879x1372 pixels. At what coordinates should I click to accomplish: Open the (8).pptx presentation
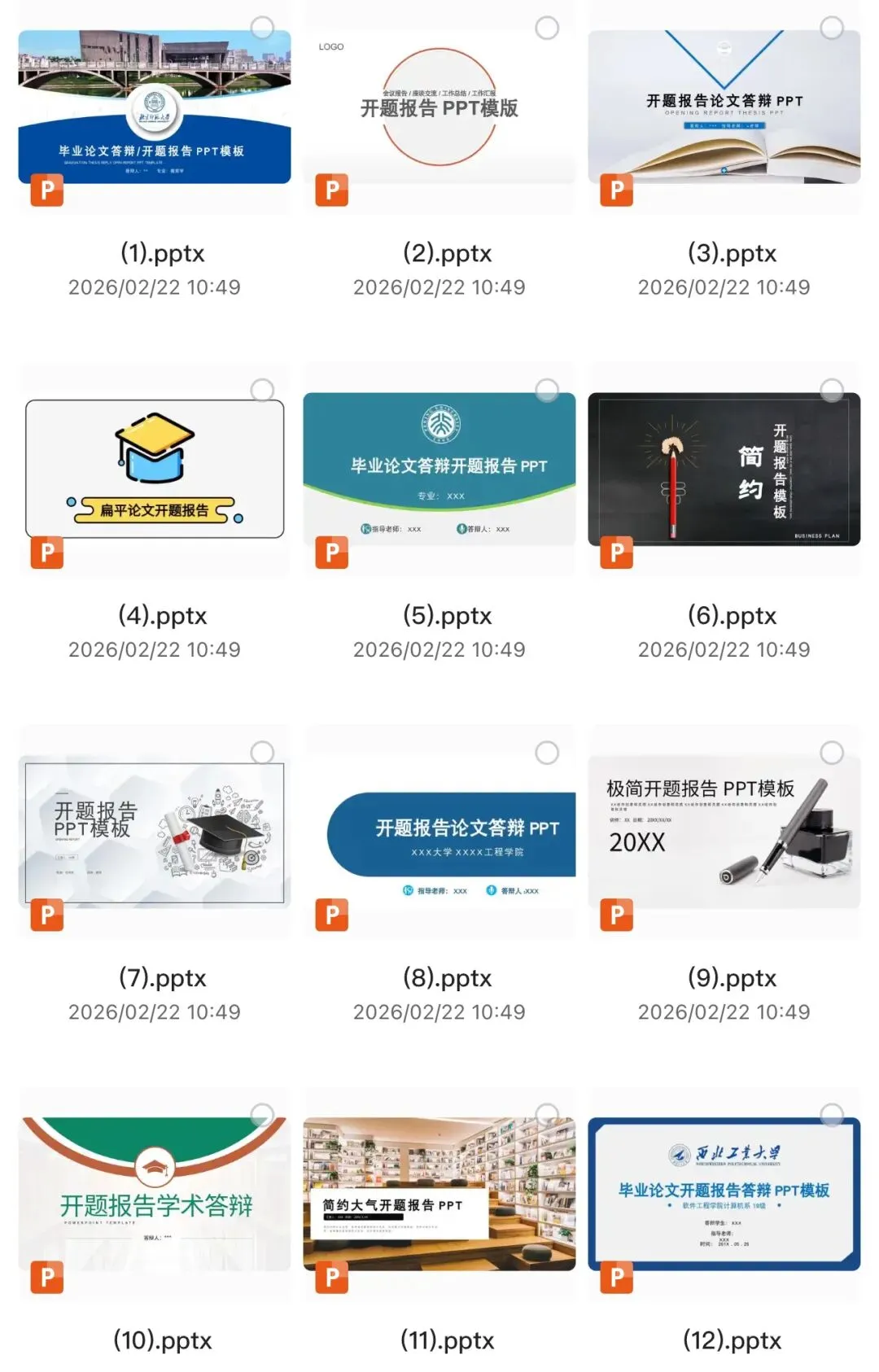(x=439, y=832)
